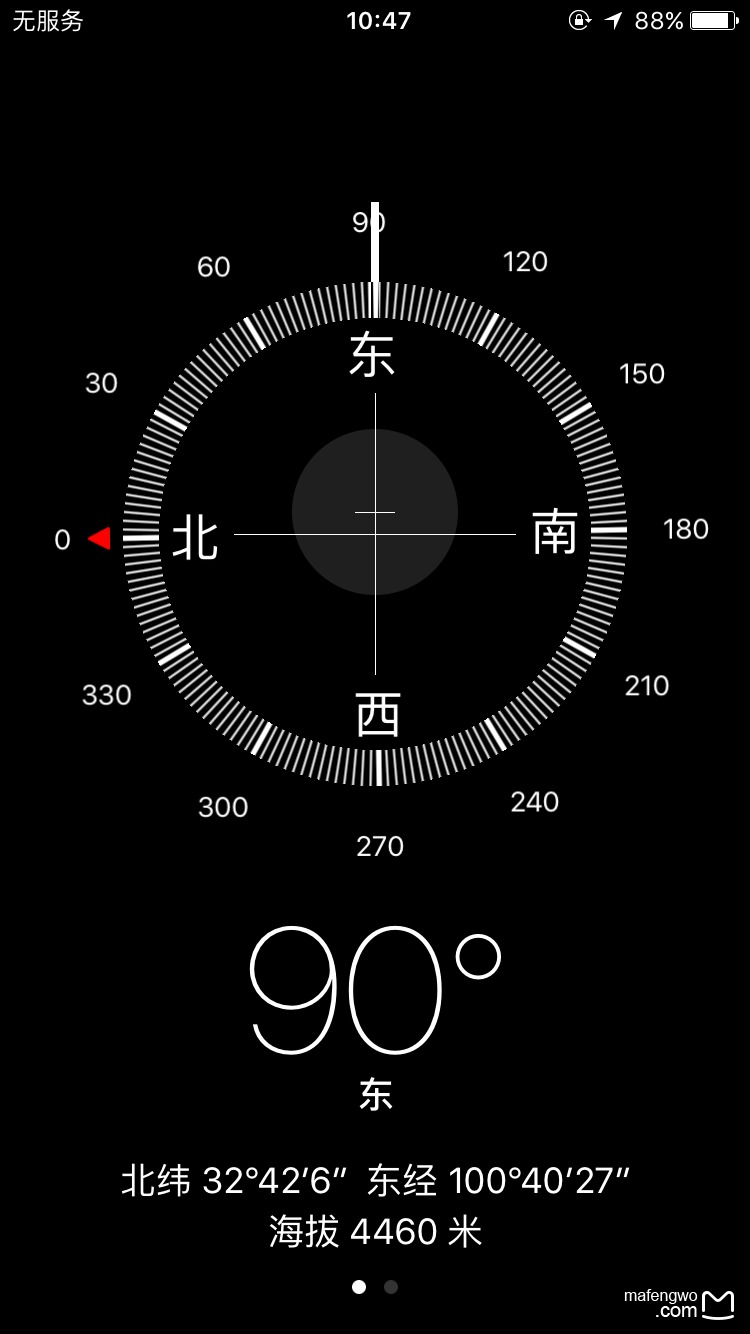Open the coordinates in Maps

click(x=375, y=1181)
